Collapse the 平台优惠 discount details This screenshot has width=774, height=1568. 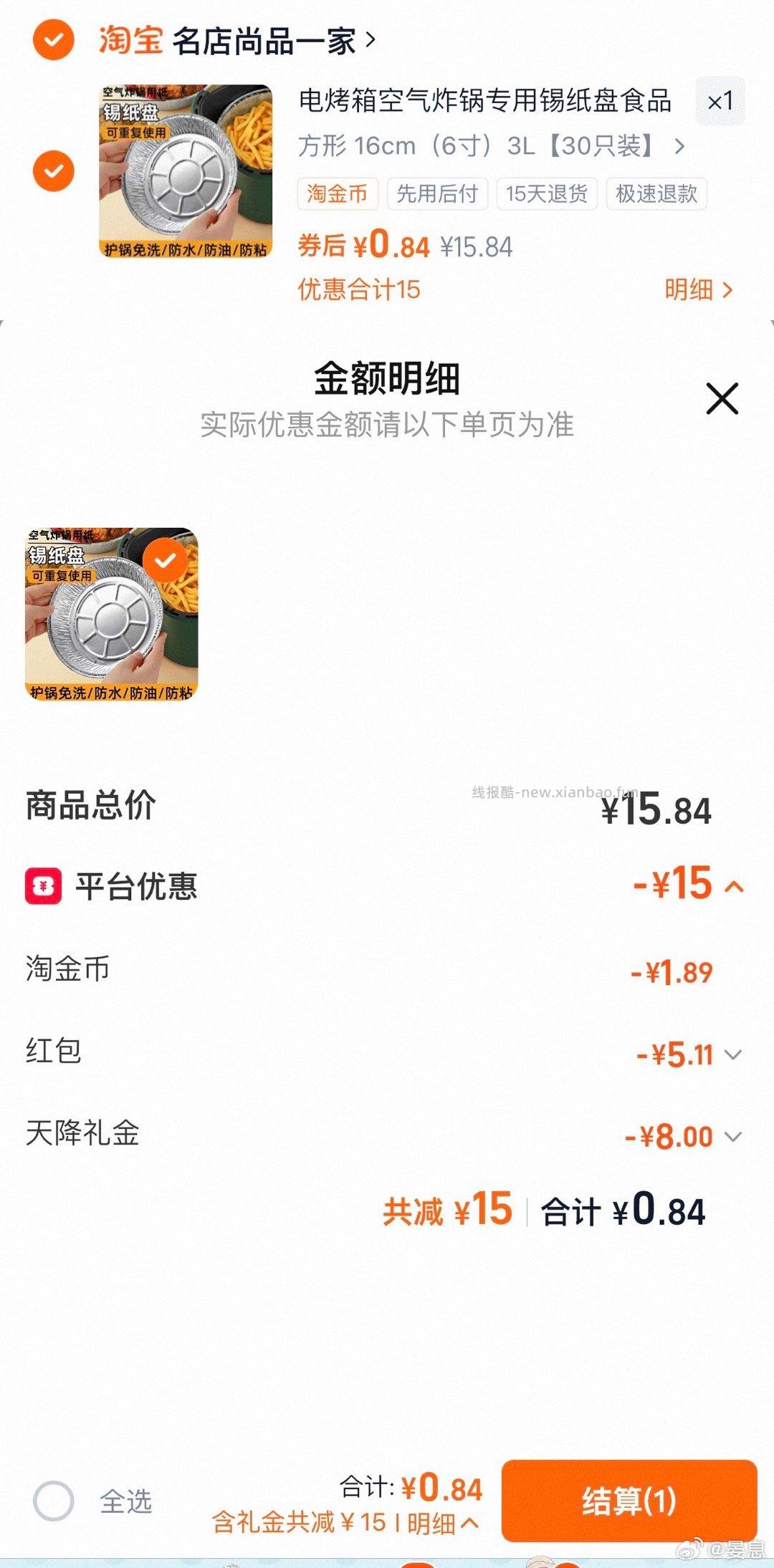tap(735, 888)
